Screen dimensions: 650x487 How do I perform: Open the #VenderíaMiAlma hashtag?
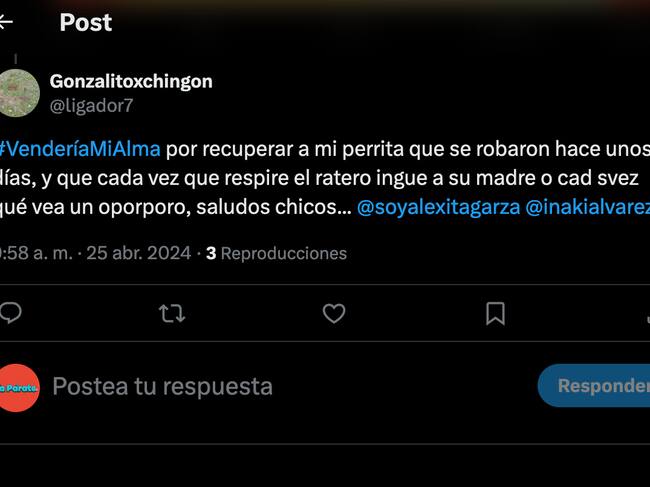80,150
